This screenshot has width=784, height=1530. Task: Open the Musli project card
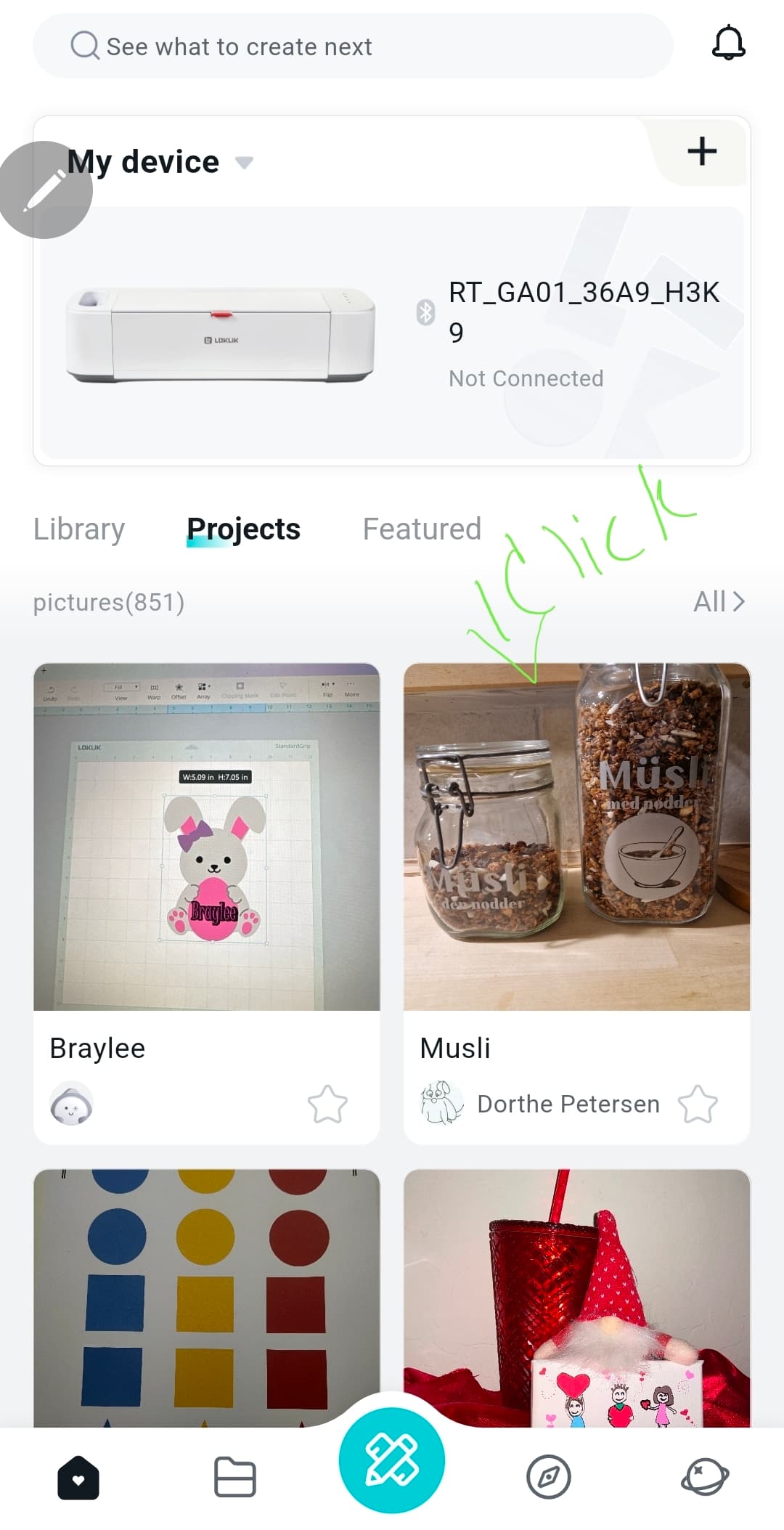[x=576, y=837]
